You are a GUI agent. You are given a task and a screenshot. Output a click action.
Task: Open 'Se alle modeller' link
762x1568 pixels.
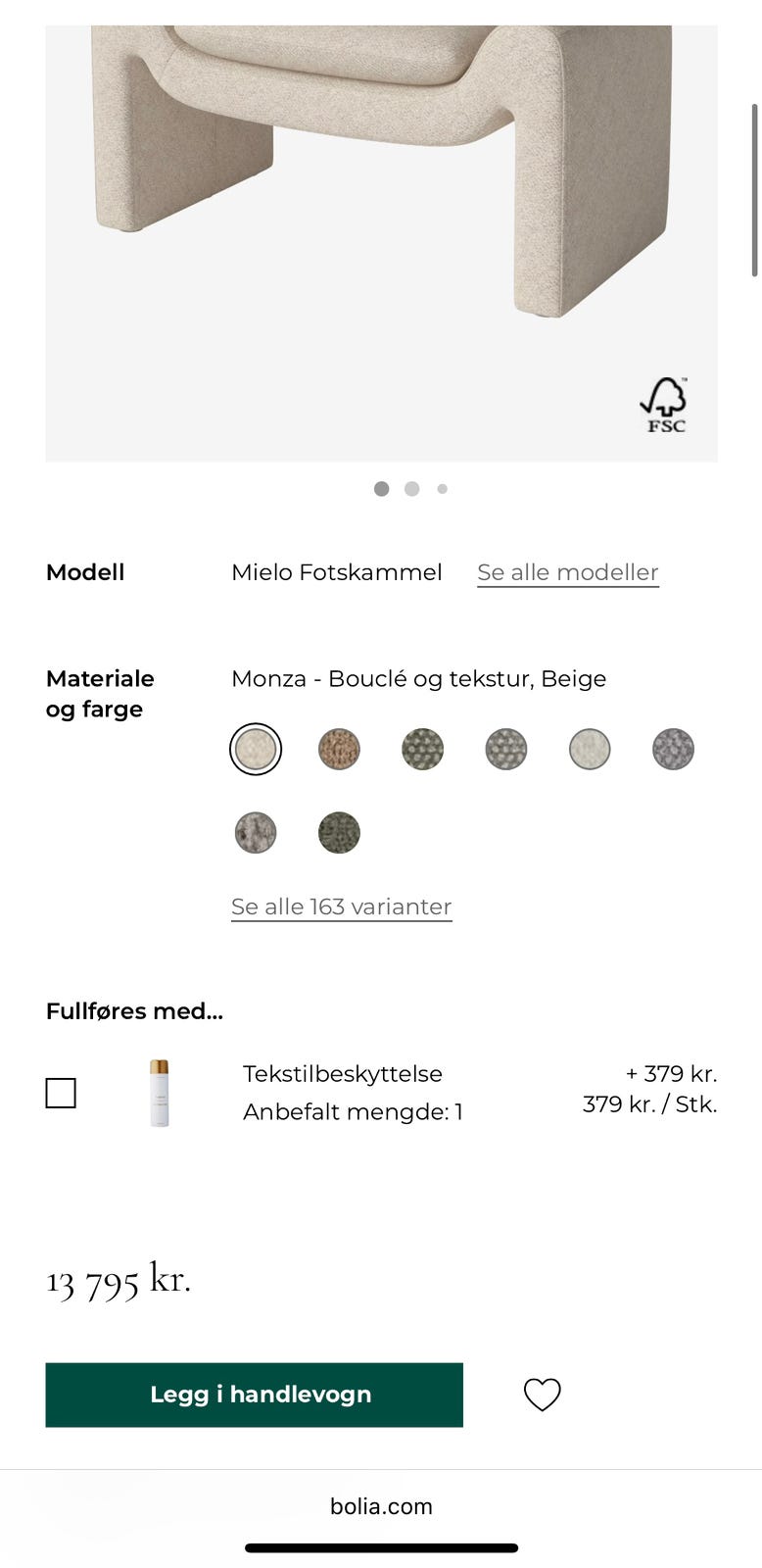click(567, 572)
